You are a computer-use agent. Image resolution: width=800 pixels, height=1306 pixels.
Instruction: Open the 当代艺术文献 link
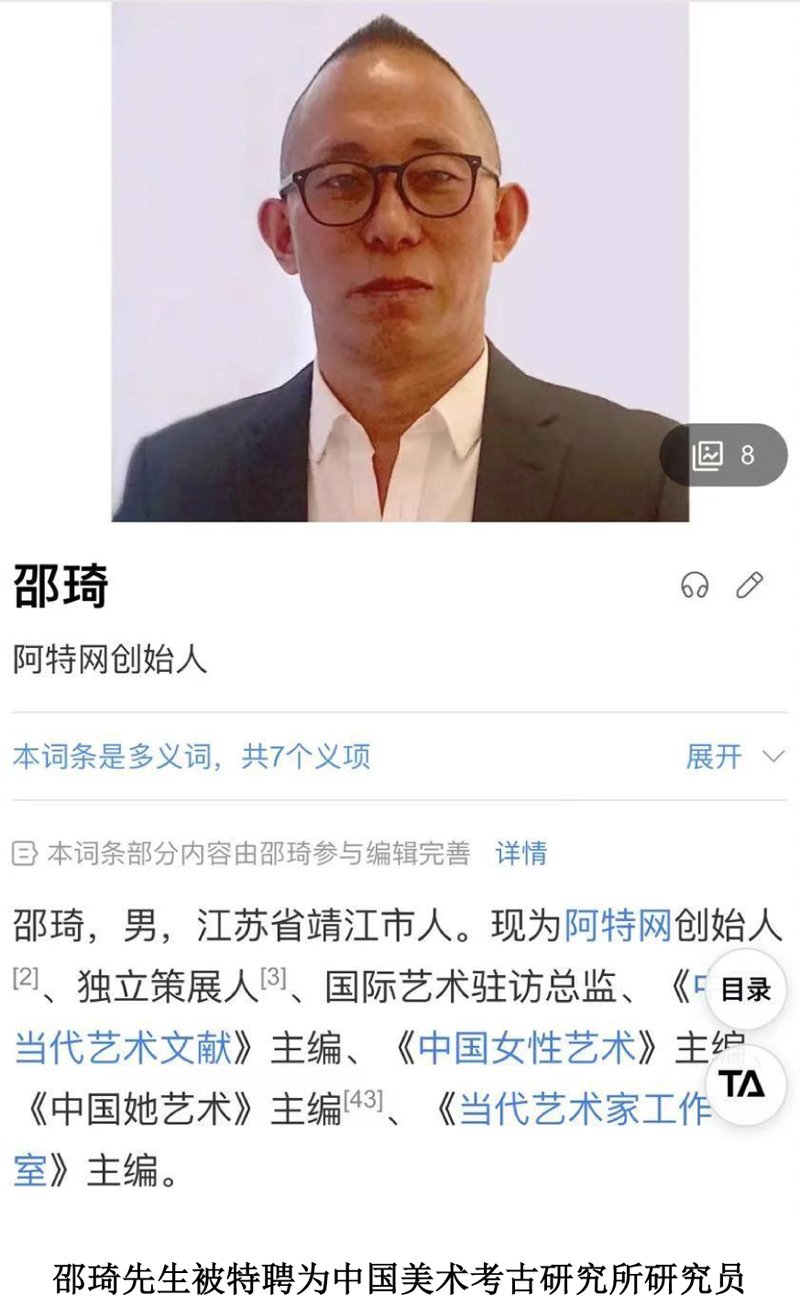[x=122, y=1047]
